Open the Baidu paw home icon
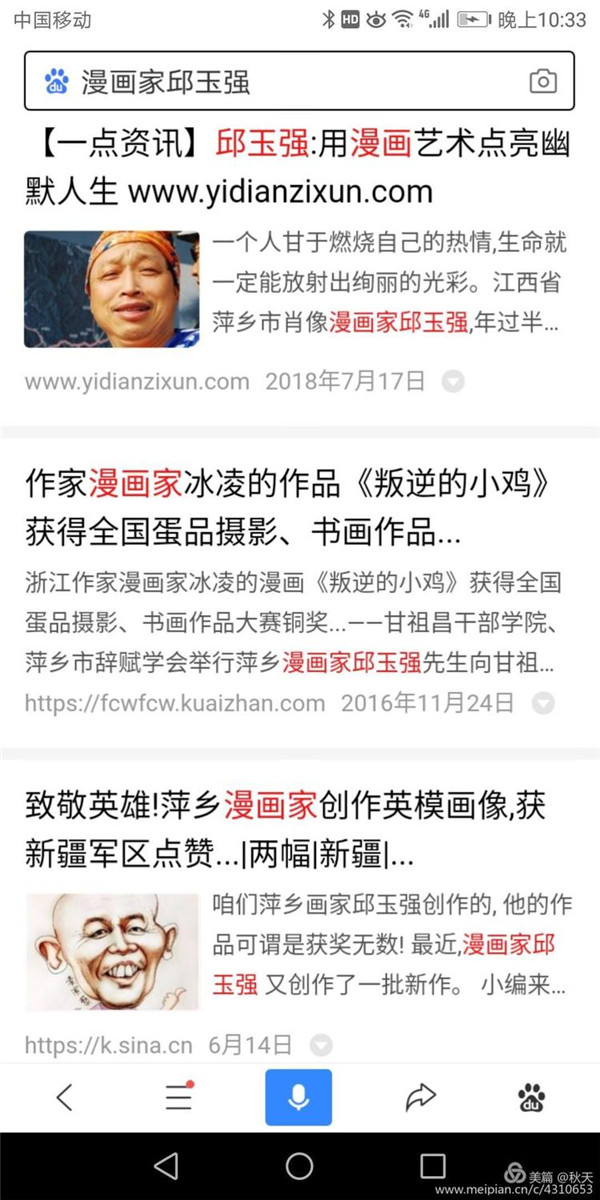Image resolution: width=600 pixels, height=1200 pixels. (x=532, y=1097)
